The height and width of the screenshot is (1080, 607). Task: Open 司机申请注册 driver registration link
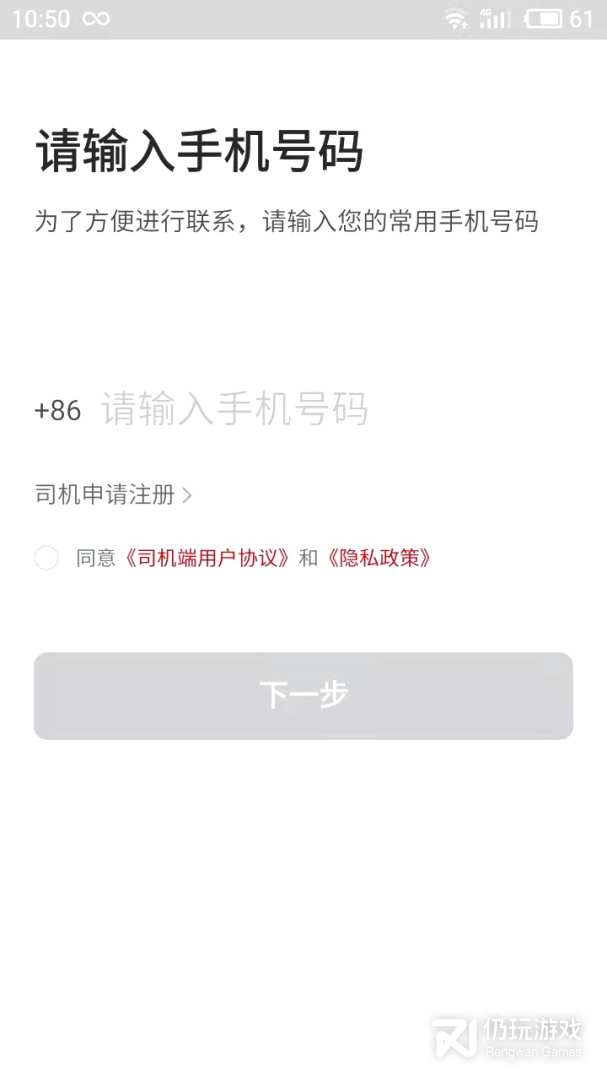click(112, 494)
